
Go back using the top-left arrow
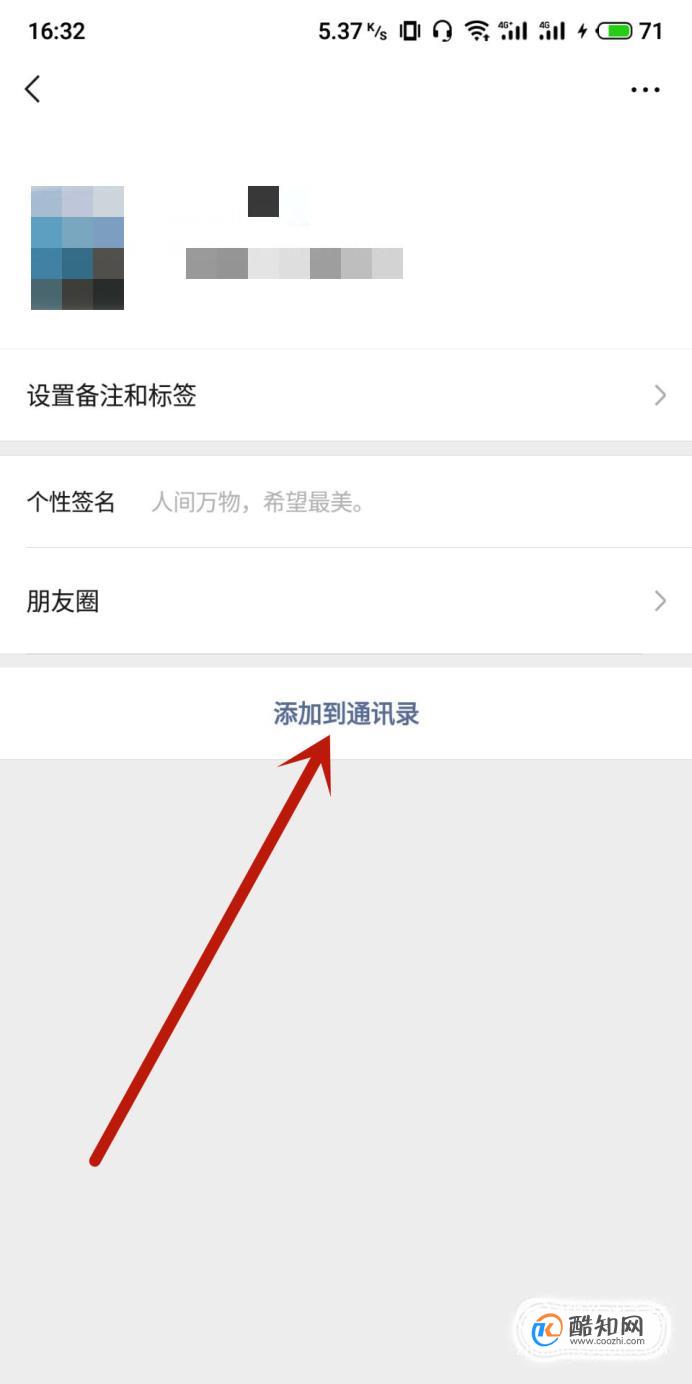(x=33, y=89)
